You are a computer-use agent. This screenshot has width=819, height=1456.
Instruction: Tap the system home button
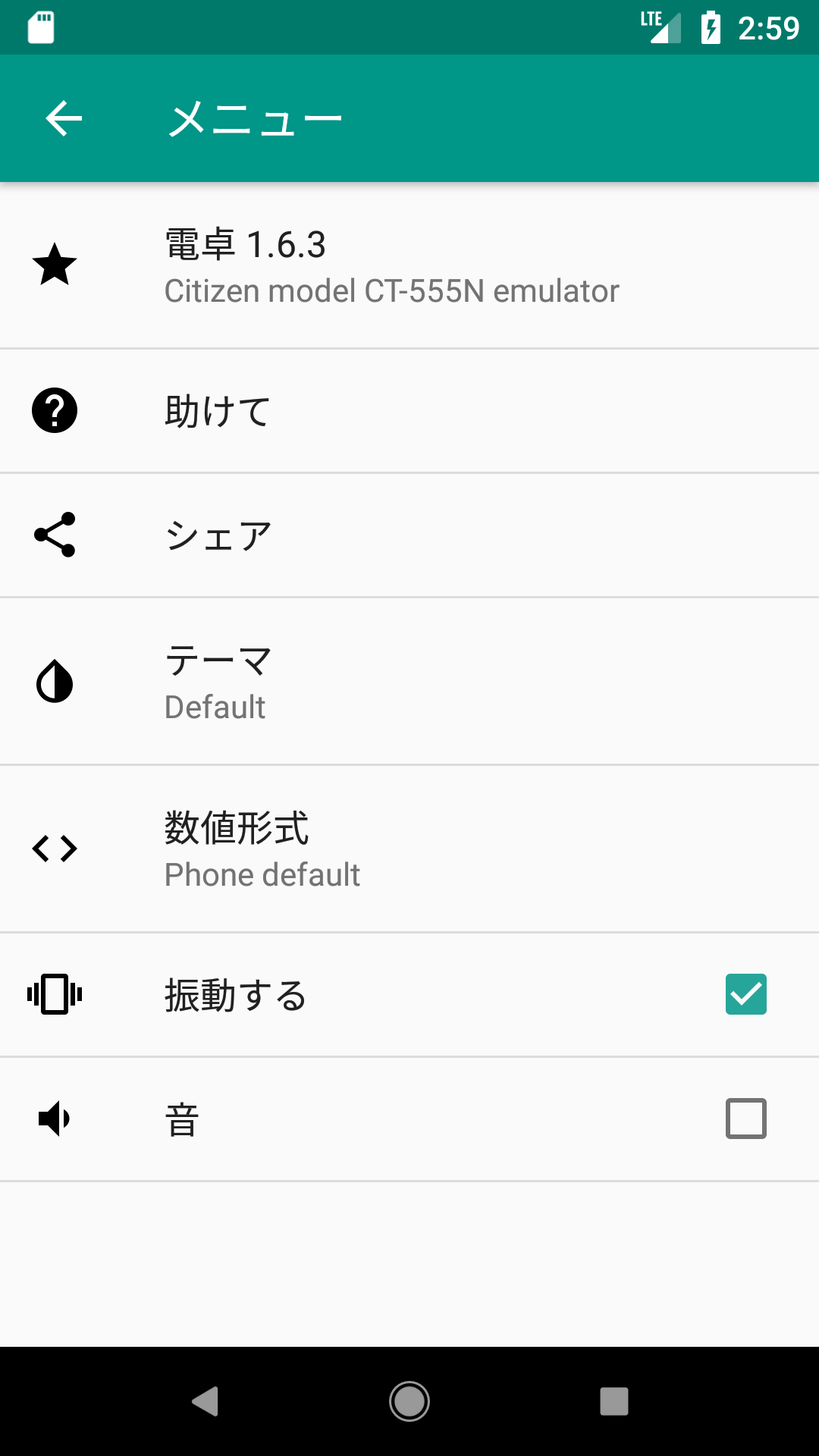pyautogui.click(x=409, y=1401)
